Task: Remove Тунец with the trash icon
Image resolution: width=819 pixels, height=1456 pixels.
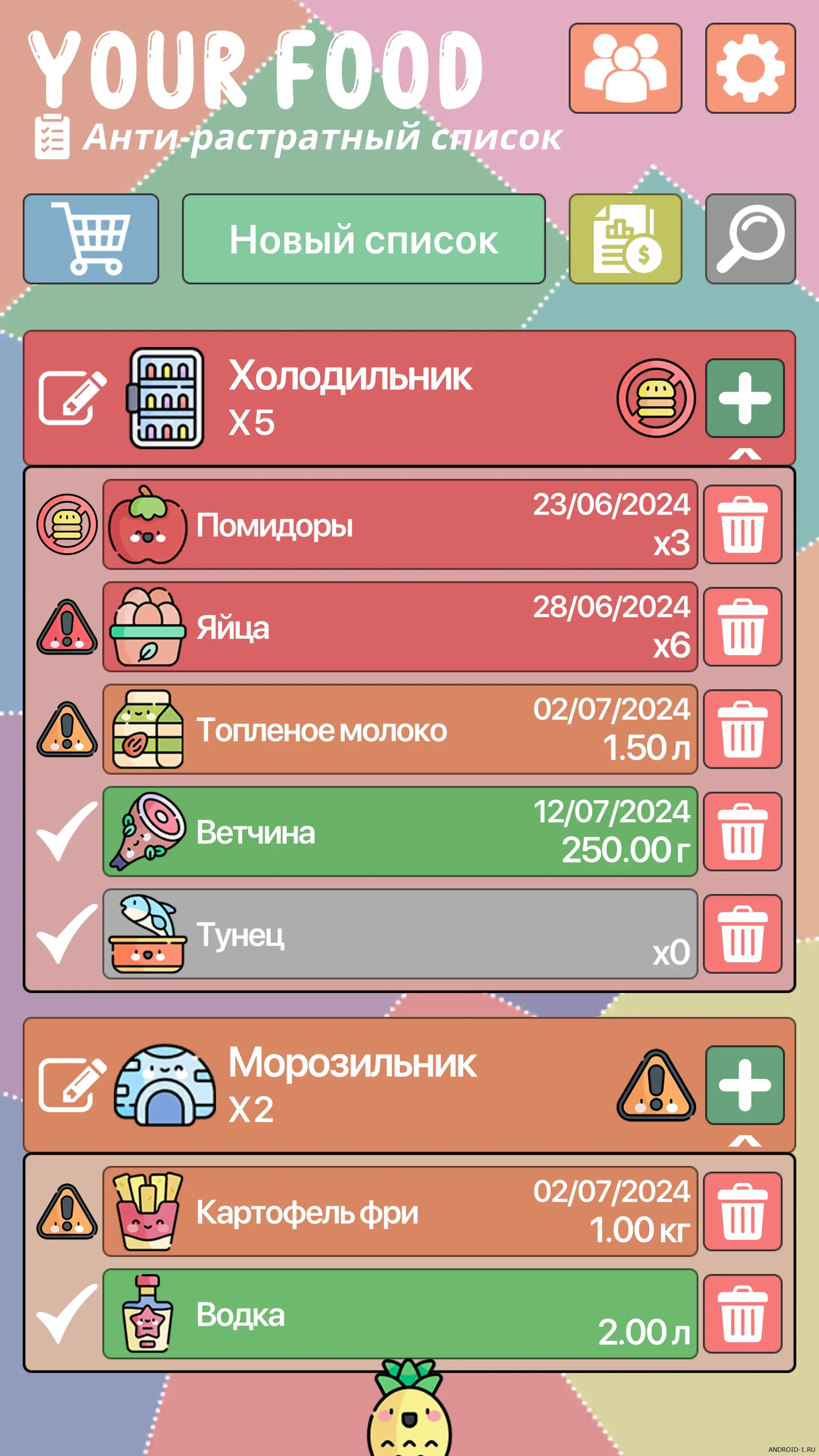Action: tap(743, 934)
